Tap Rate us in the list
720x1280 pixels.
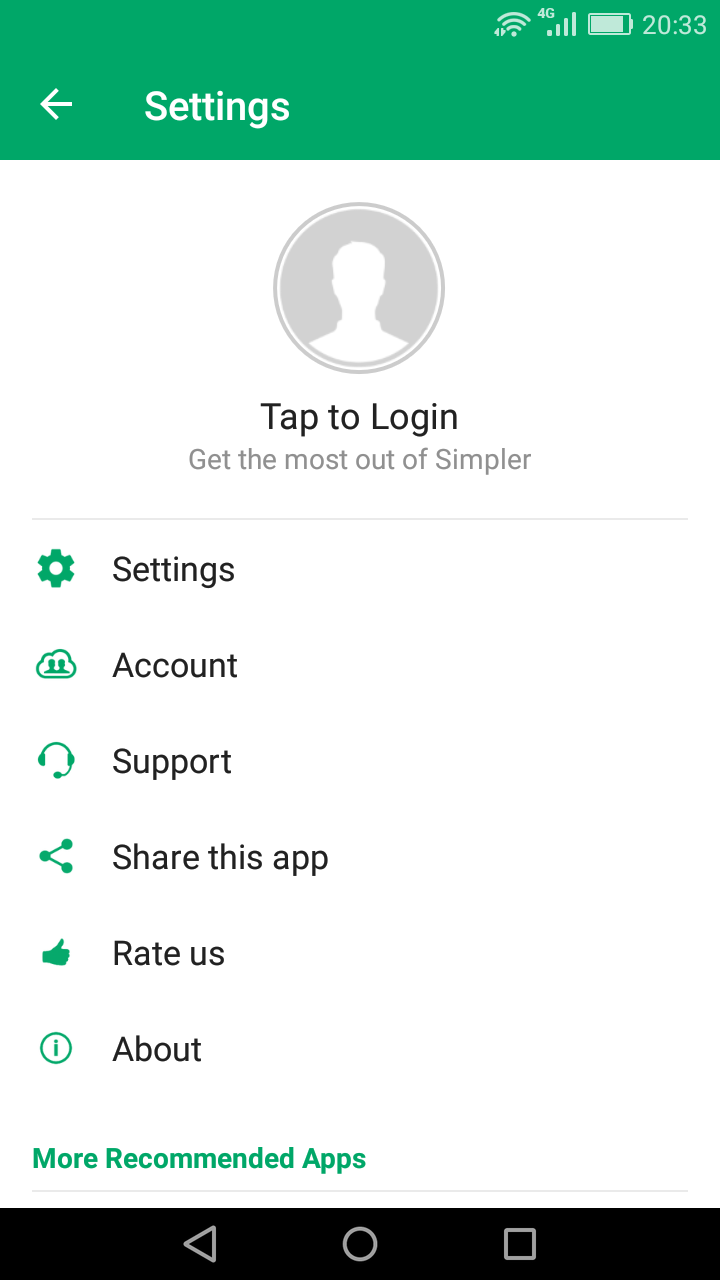coord(168,952)
